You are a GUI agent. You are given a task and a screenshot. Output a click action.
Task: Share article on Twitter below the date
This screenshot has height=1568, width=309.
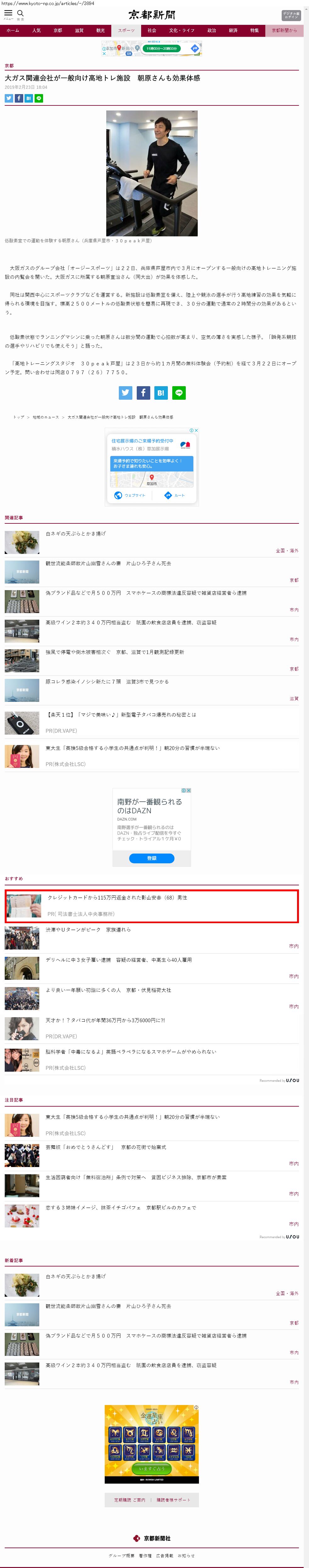9,98
